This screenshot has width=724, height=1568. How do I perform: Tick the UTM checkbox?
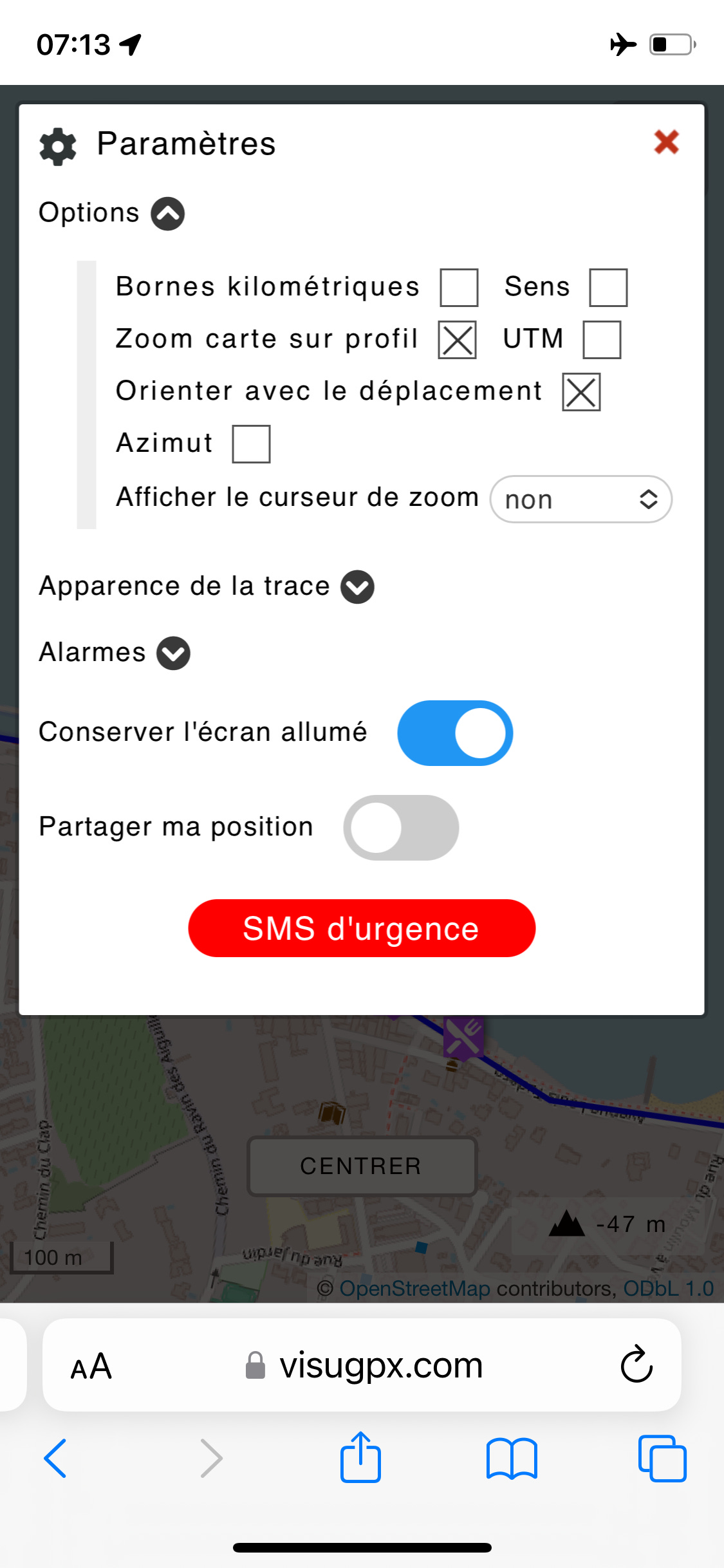(602, 340)
